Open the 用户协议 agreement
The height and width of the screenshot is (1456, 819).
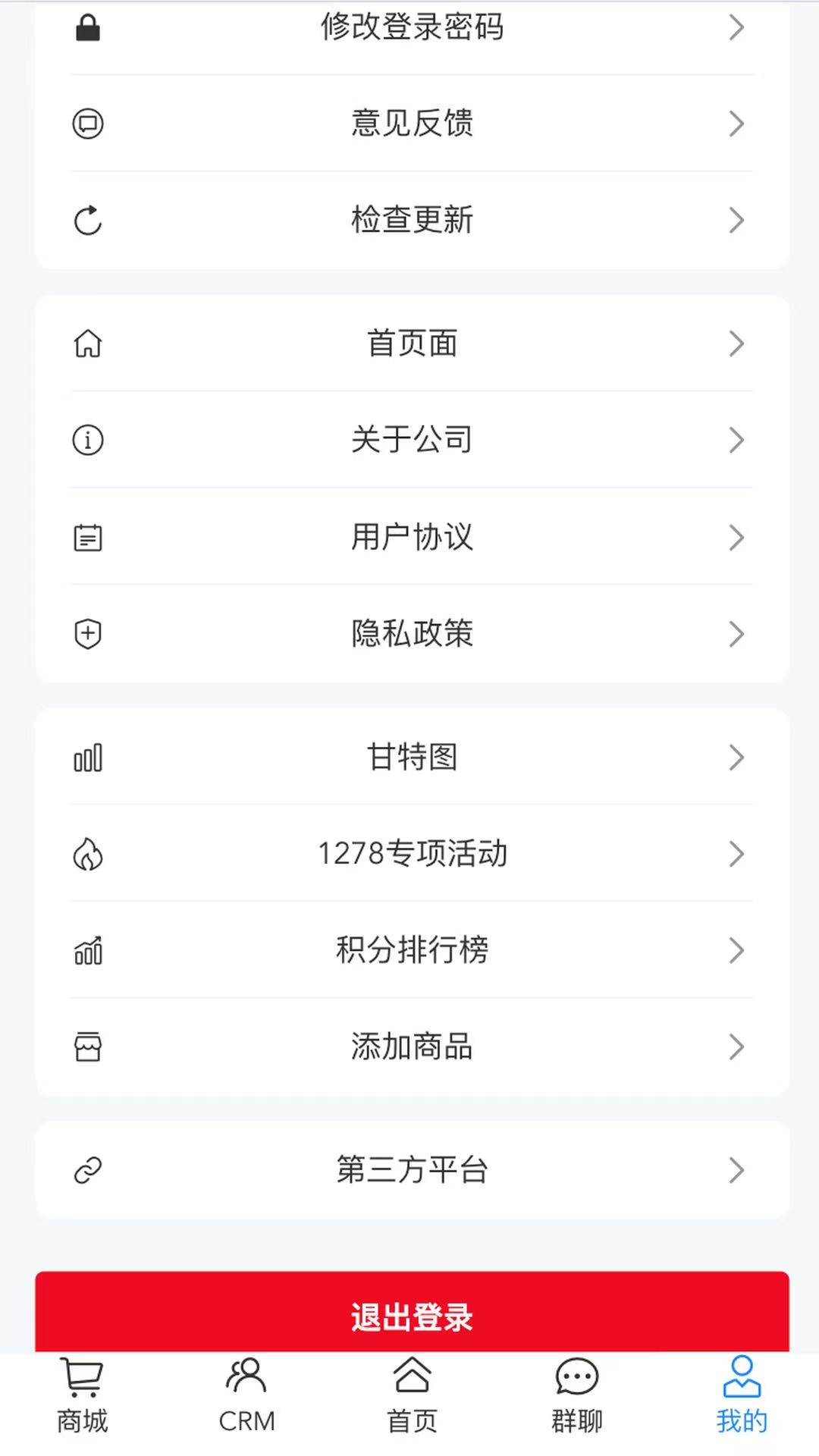pos(409,537)
